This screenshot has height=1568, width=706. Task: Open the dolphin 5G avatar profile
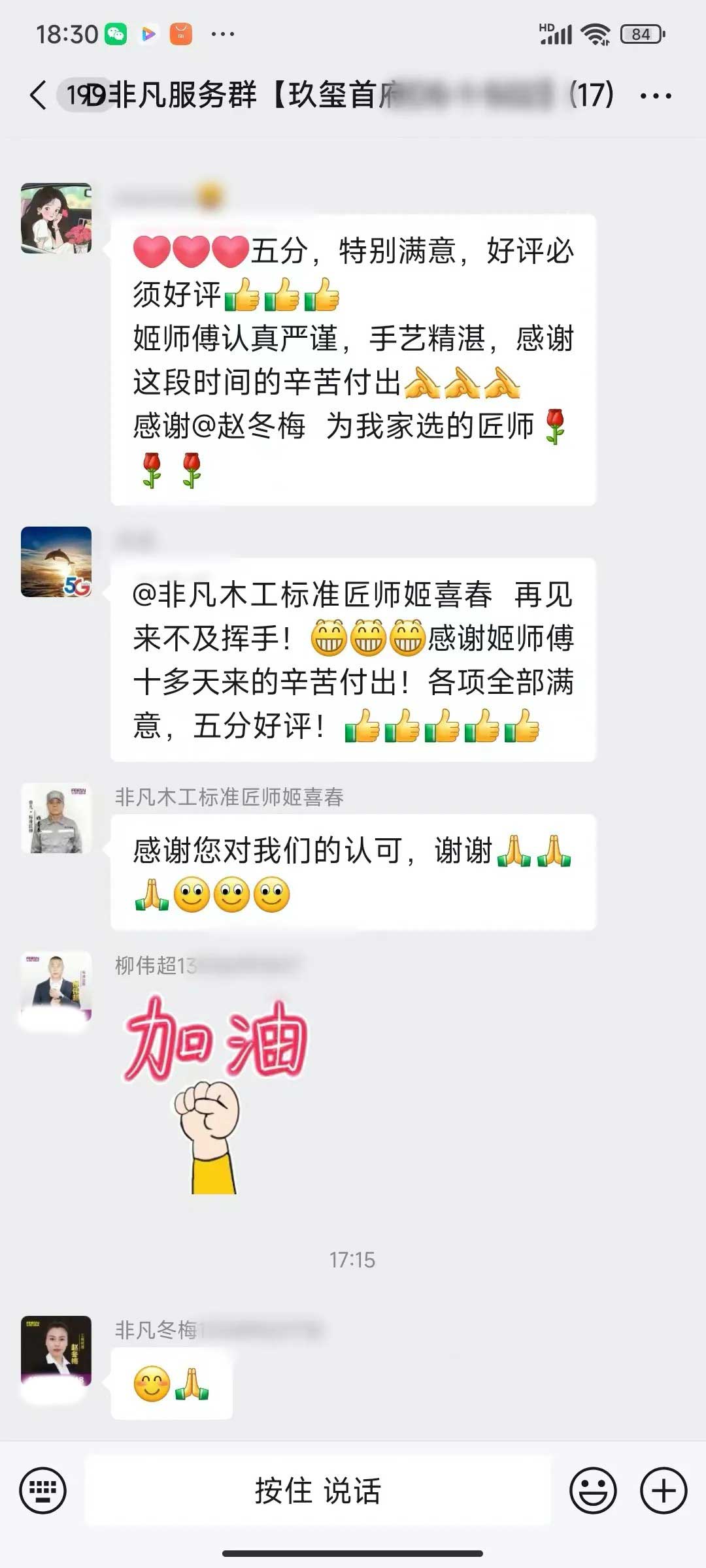pos(56,562)
